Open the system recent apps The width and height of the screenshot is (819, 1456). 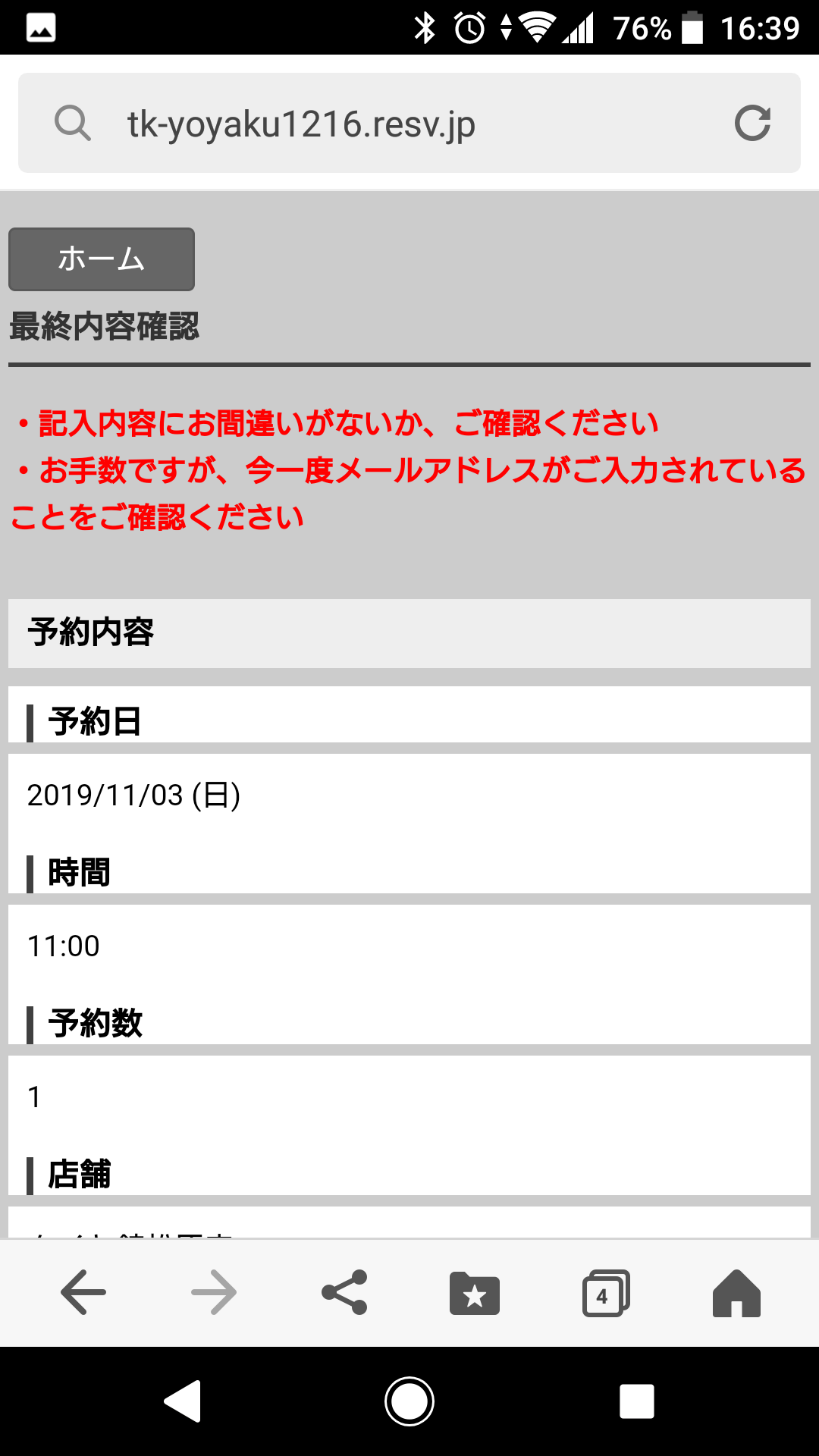click(636, 1401)
